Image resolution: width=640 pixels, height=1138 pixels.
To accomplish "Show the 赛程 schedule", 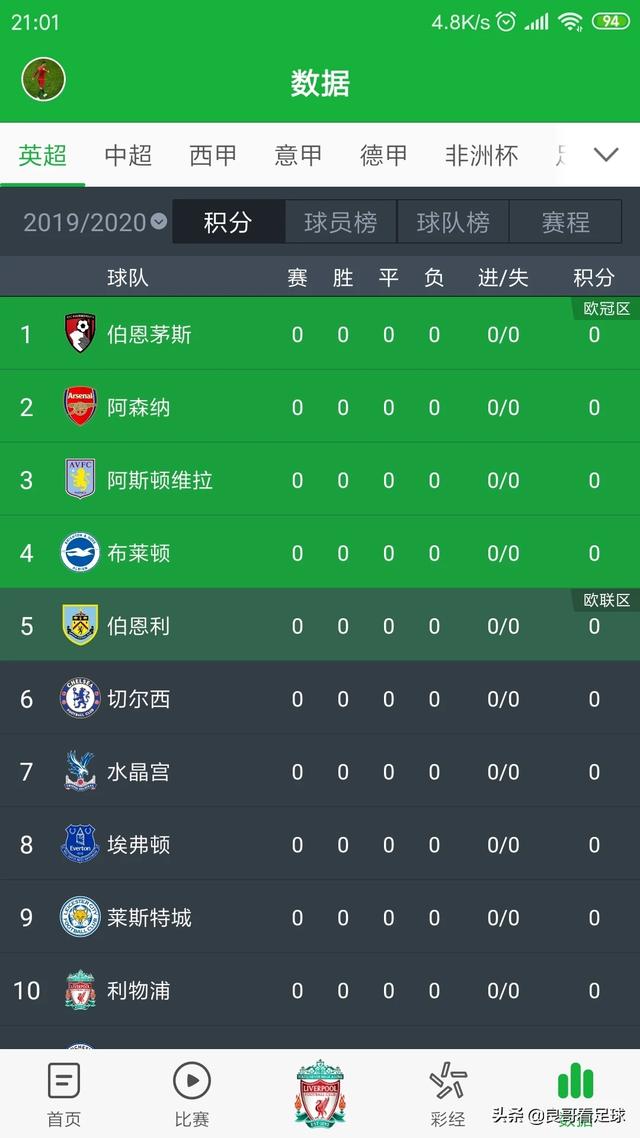I will pos(565,222).
